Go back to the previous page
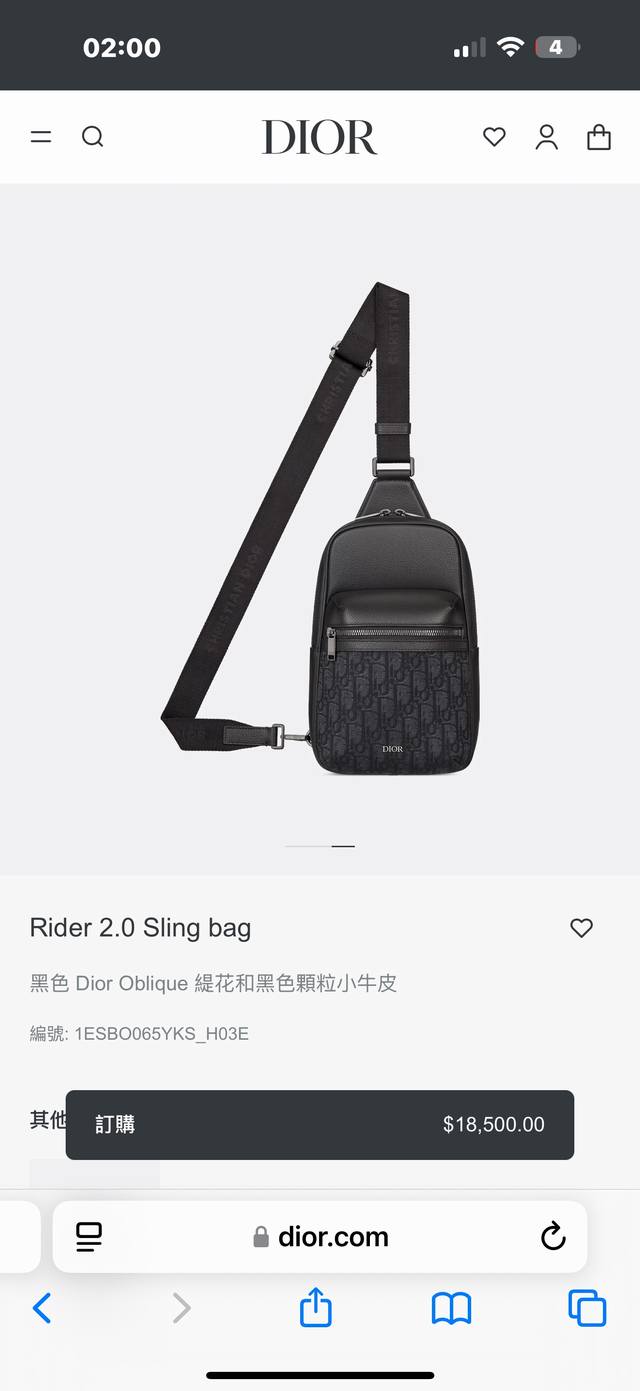640x1391 pixels. tap(42, 1308)
